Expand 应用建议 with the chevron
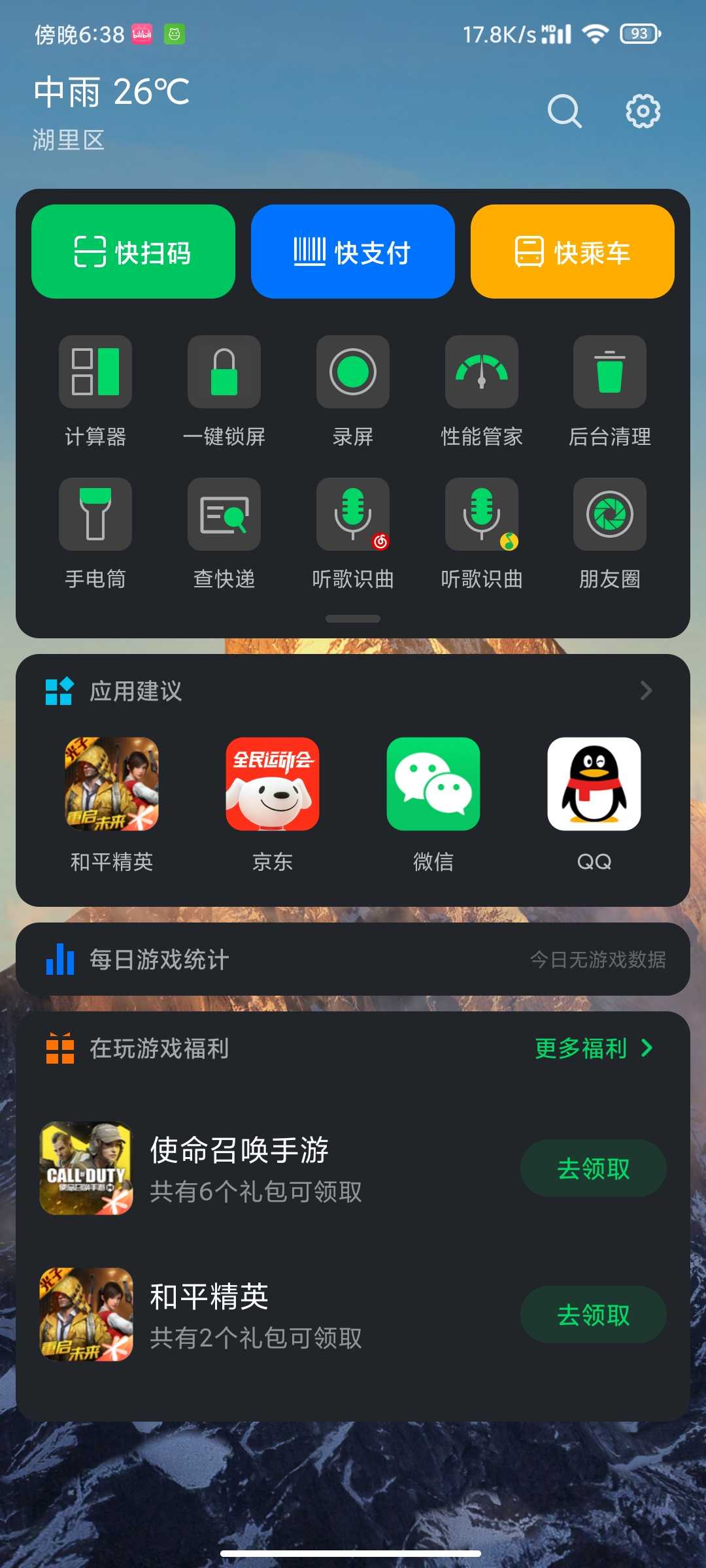 pyautogui.click(x=646, y=691)
